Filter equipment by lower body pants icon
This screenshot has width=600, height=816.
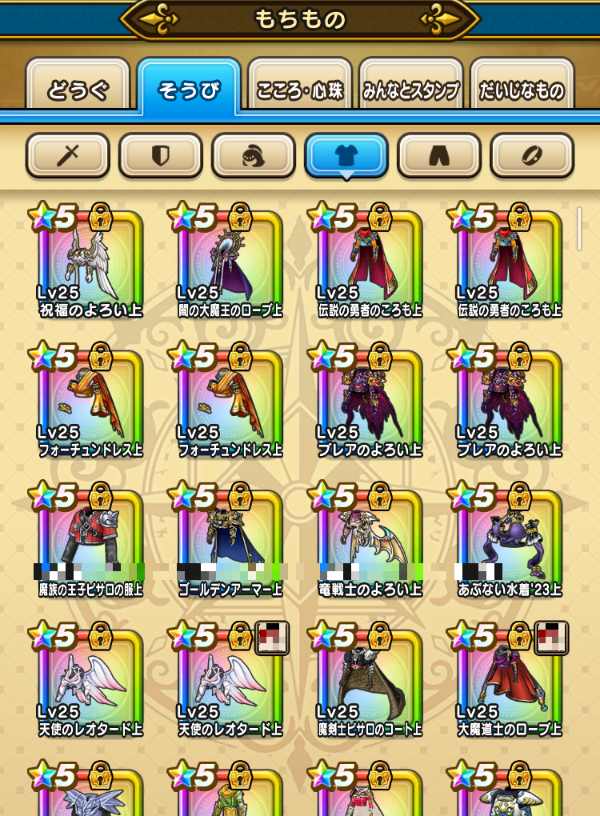[439, 155]
